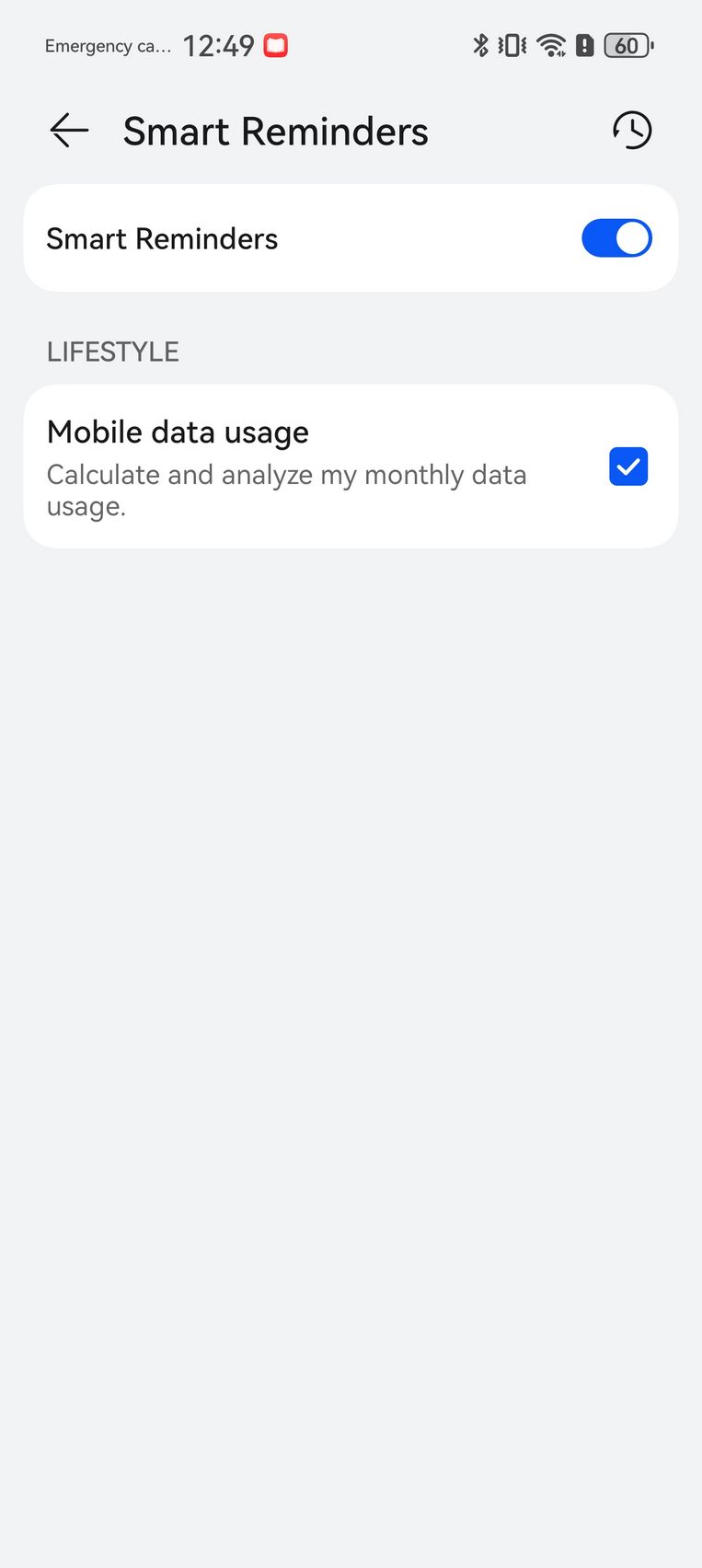Uncheck the Mobile data usage checkbox
The height and width of the screenshot is (1568, 702).
tap(628, 467)
